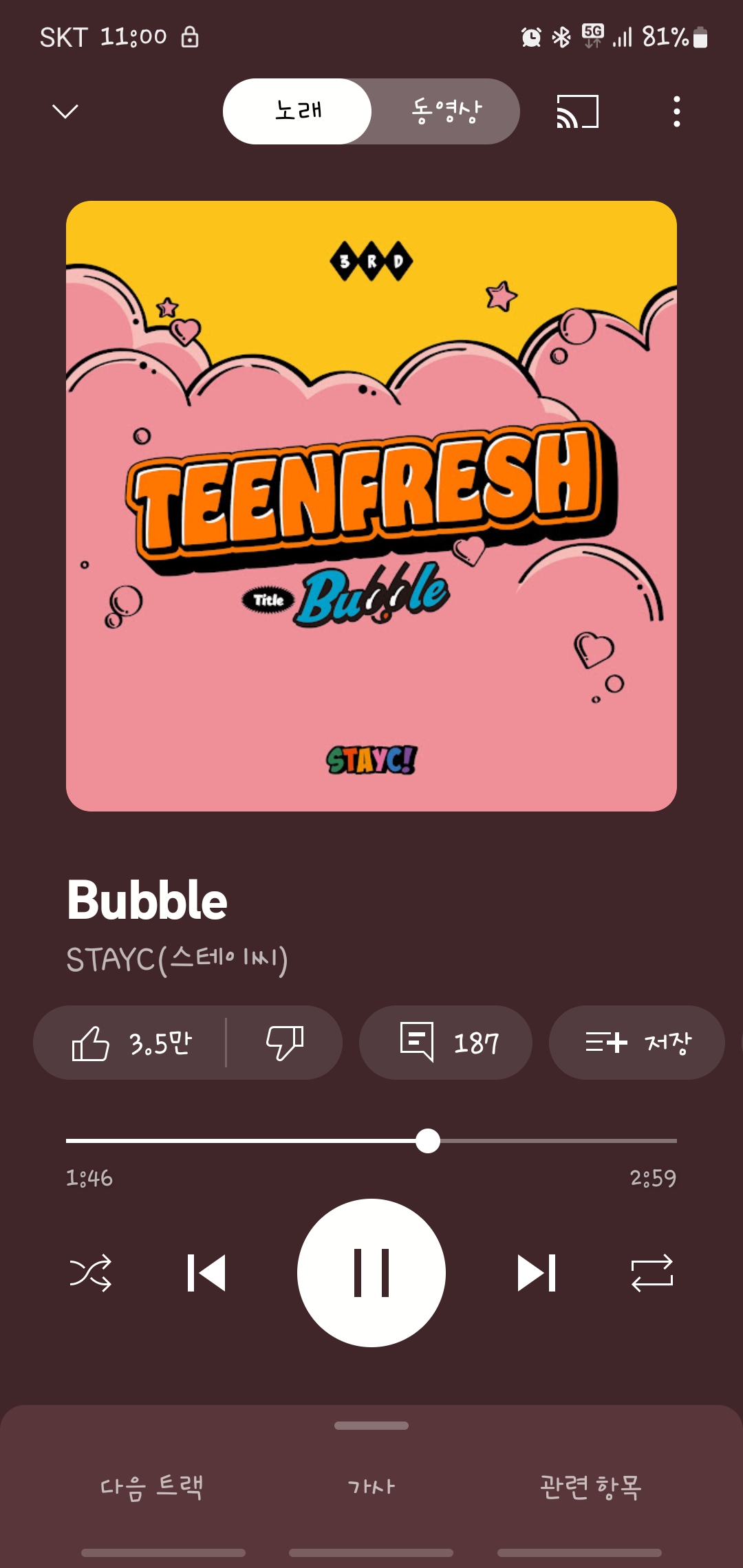Open the cast to device icon
This screenshot has width=743, height=1568.
tap(577, 111)
